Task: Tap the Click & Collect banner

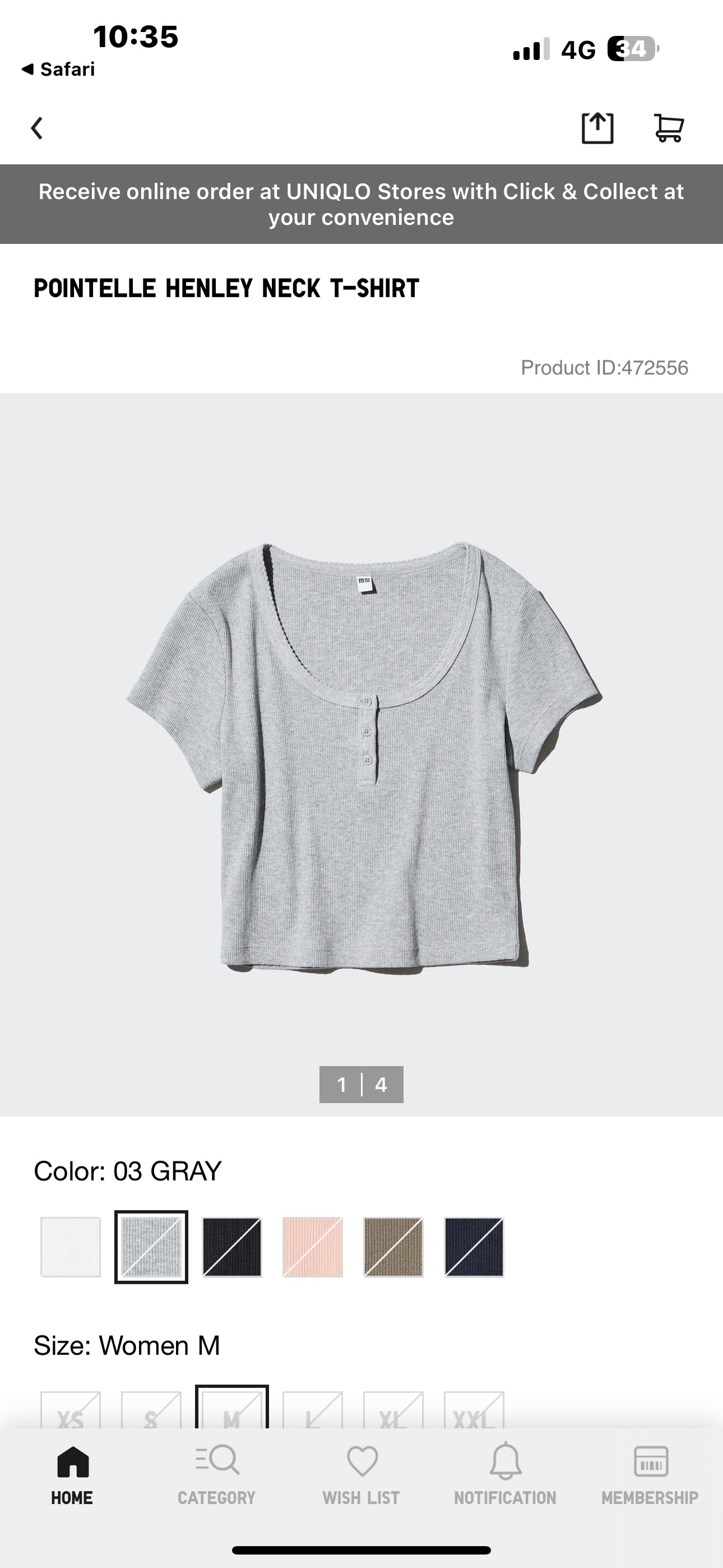Action: [361, 205]
